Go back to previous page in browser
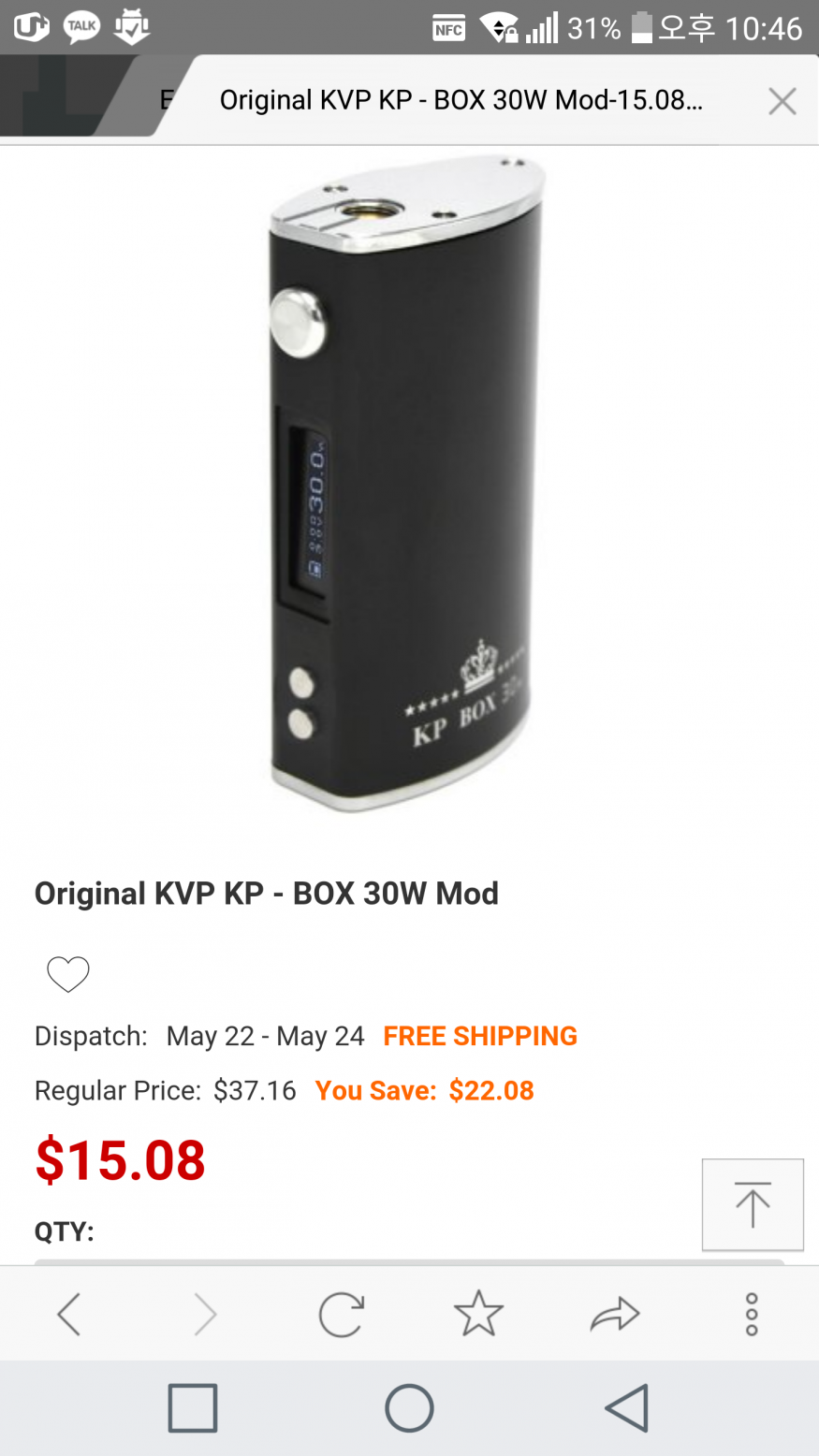 (x=69, y=1314)
